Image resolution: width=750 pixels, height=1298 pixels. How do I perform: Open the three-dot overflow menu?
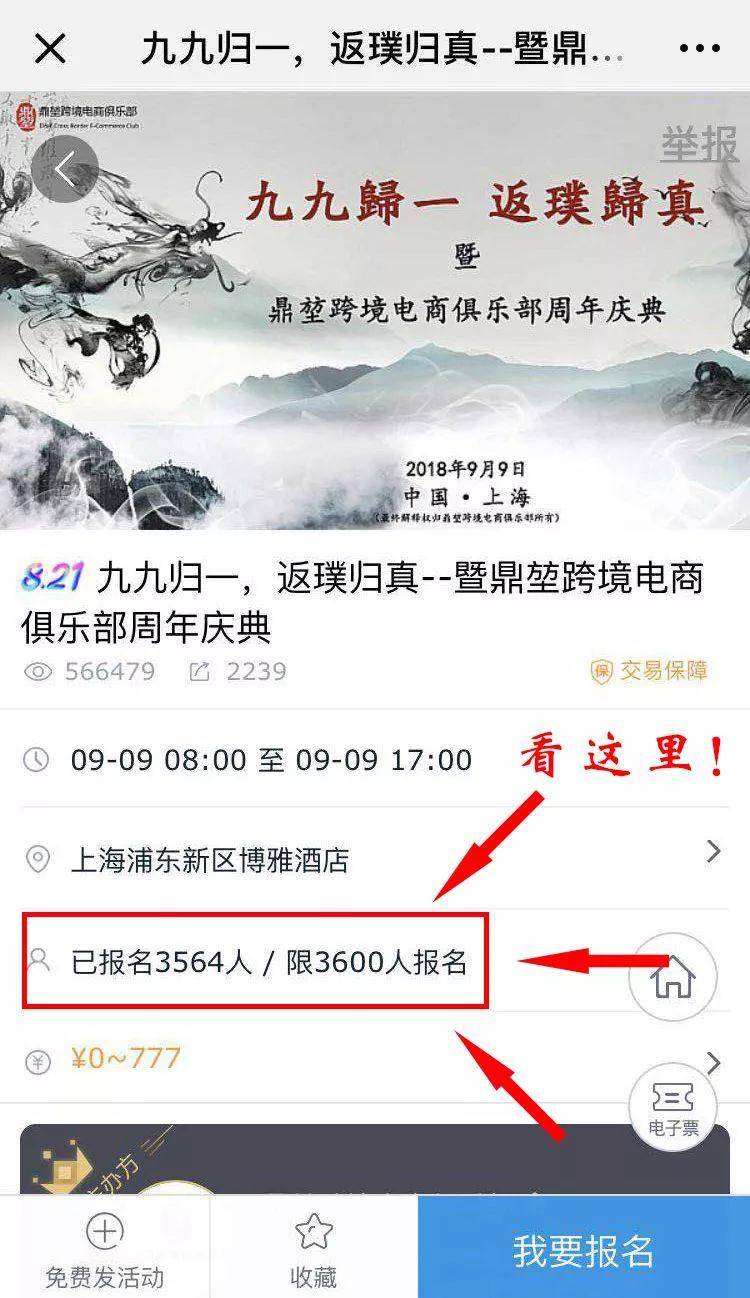click(700, 47)
